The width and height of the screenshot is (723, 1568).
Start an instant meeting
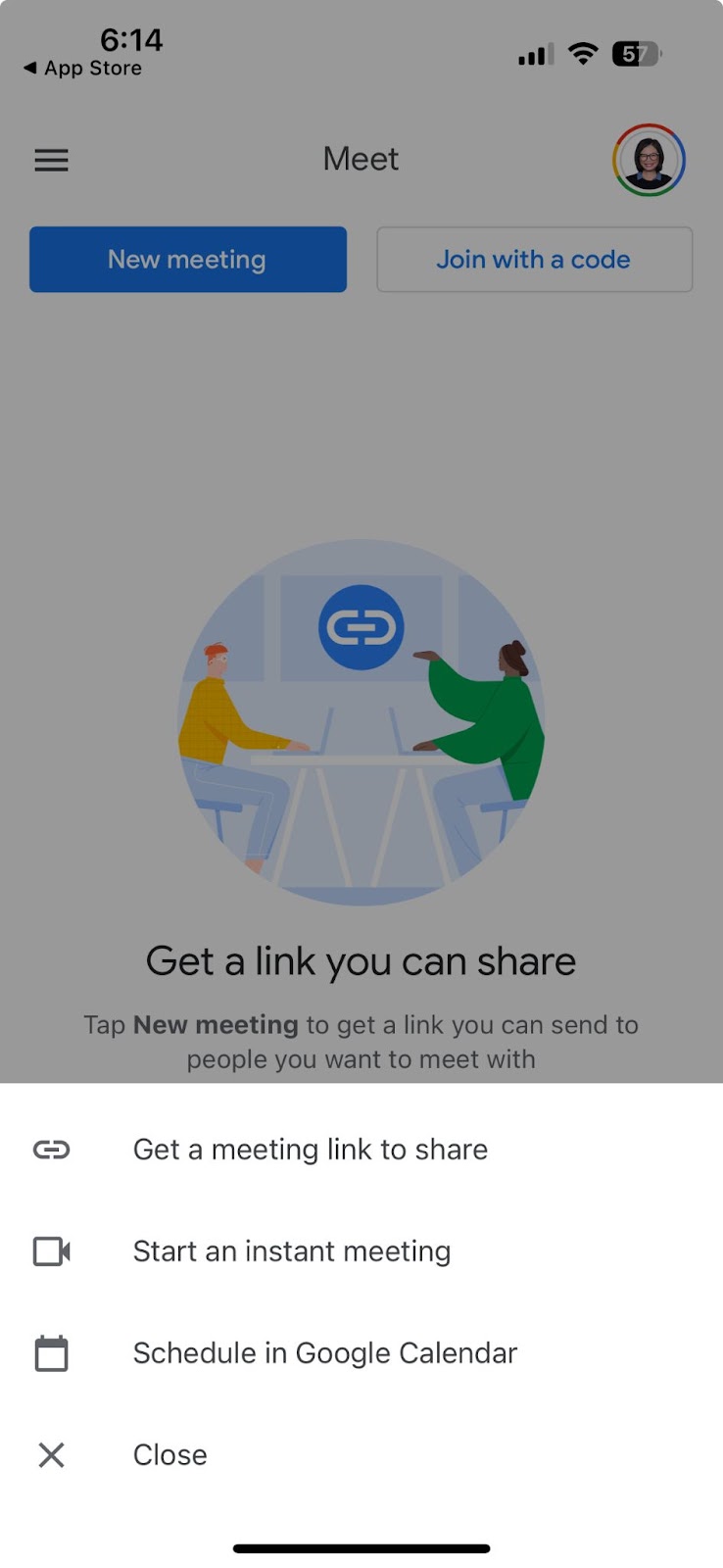pos(291,1251)
